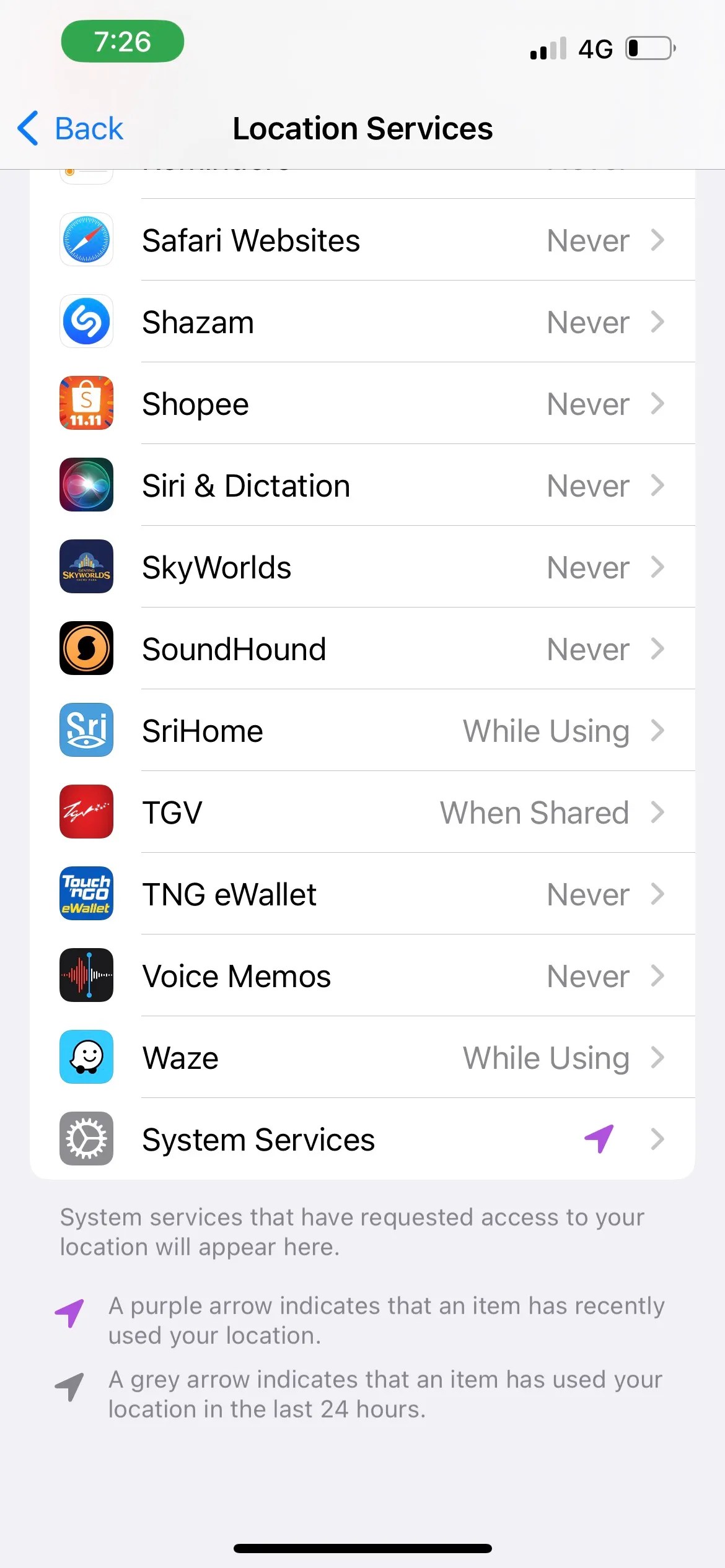Image resolution: width=725 pixels, height=1568 pixels.
Task: Tap the System Services gear icon
Action: pos(86,1139)
